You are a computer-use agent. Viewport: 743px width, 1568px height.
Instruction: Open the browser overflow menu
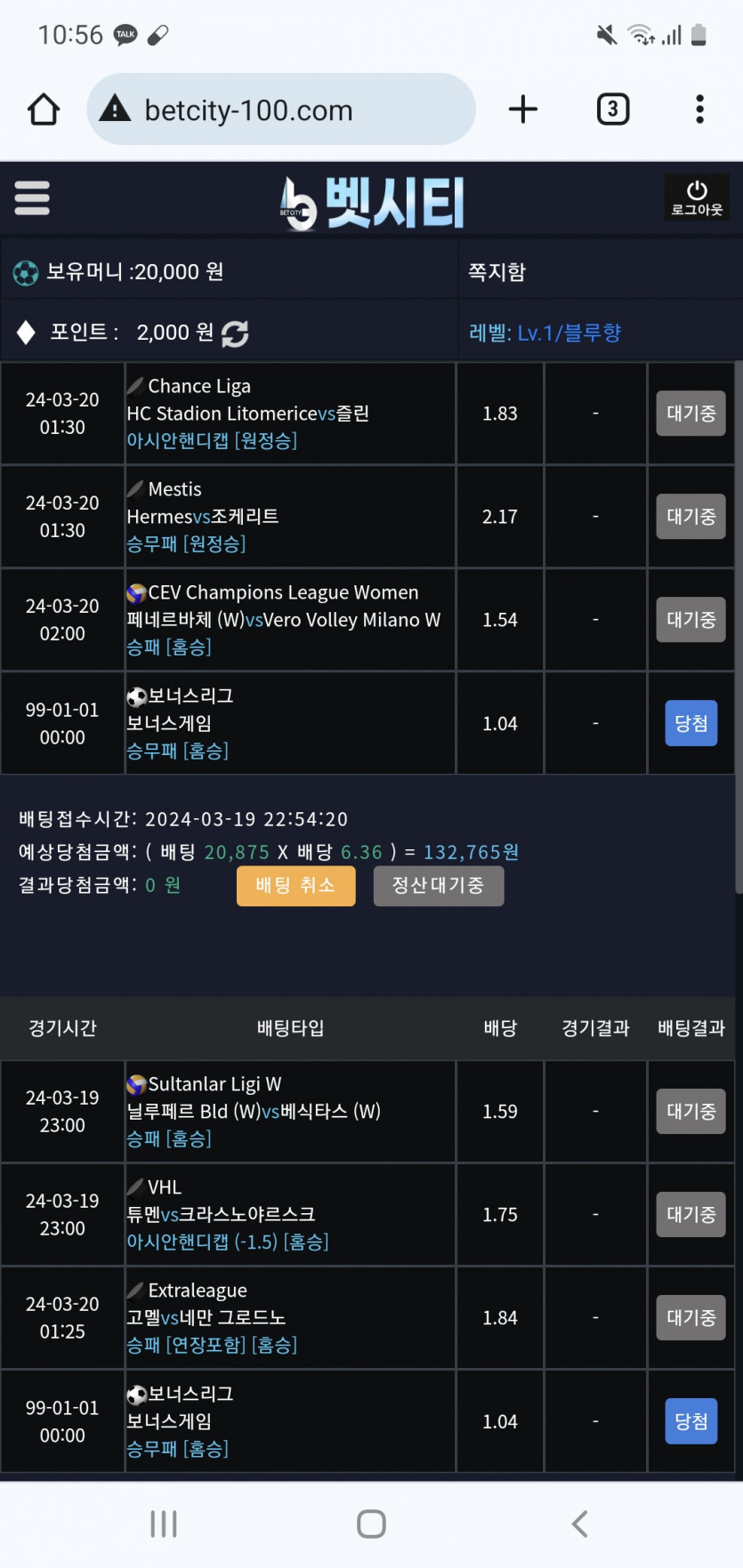700,109
